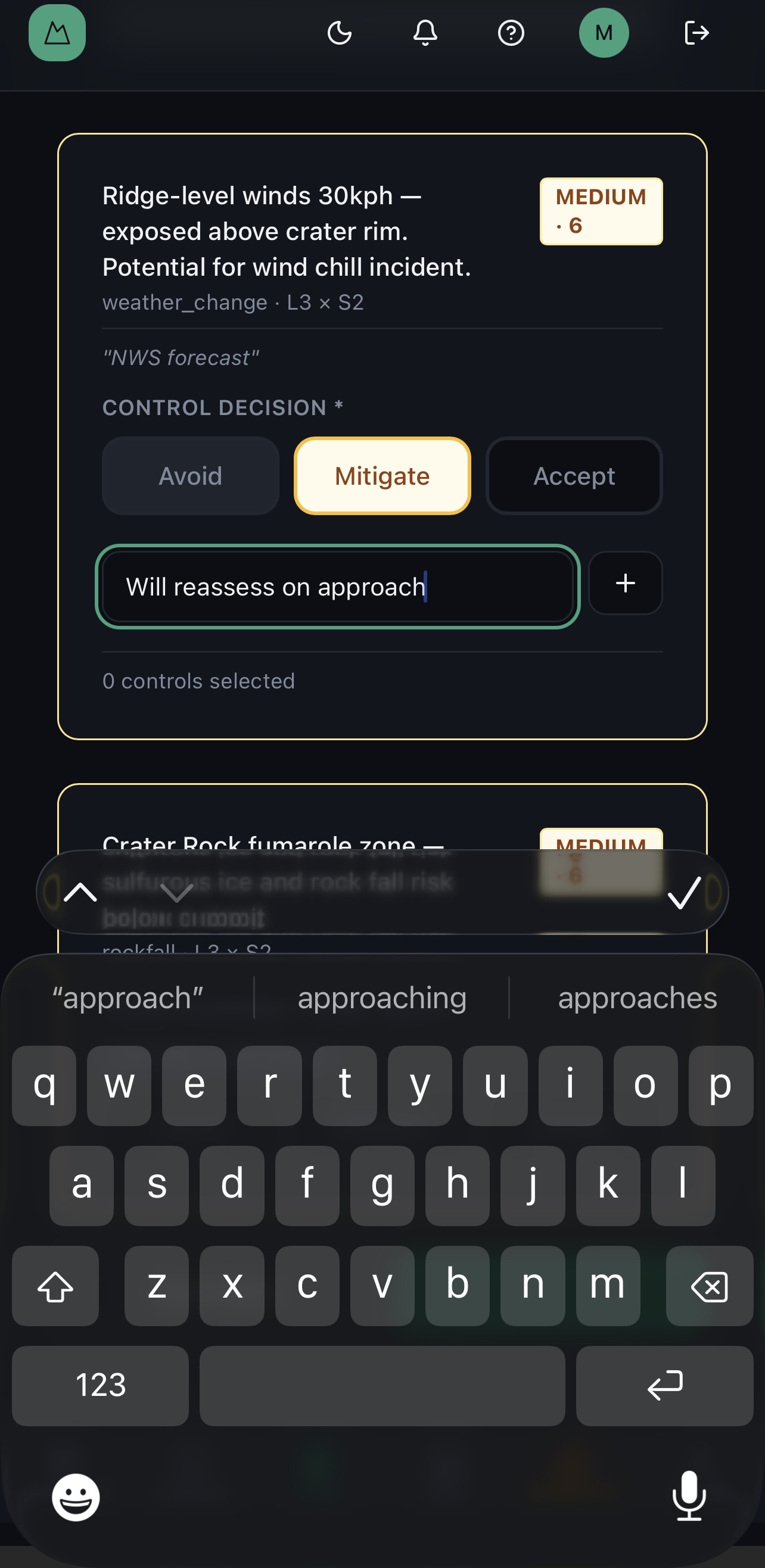Tap the backspace key
Image resolution: width=765 pixels, height=1568 pixels.
pos(709,1286)
